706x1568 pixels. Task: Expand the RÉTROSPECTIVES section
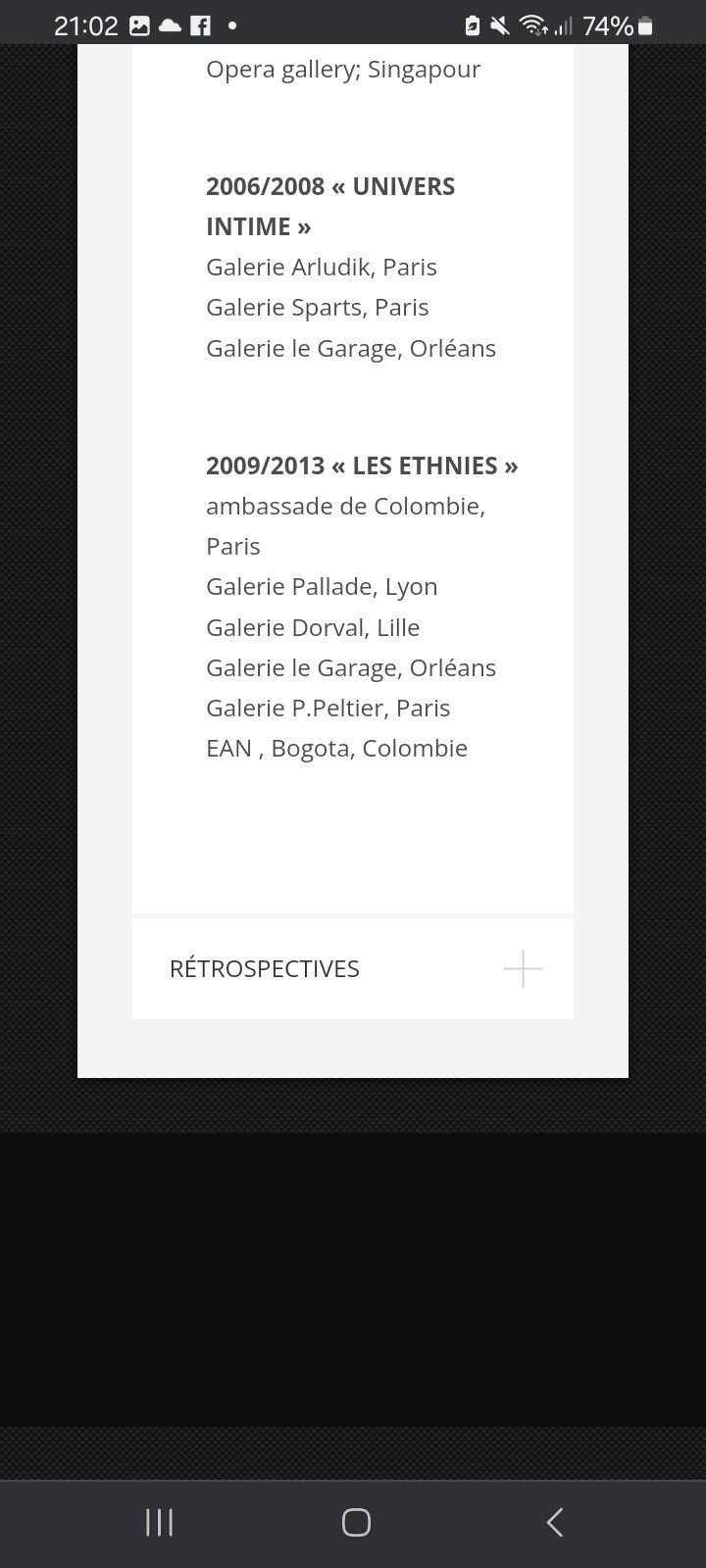(x=353, y=968)
